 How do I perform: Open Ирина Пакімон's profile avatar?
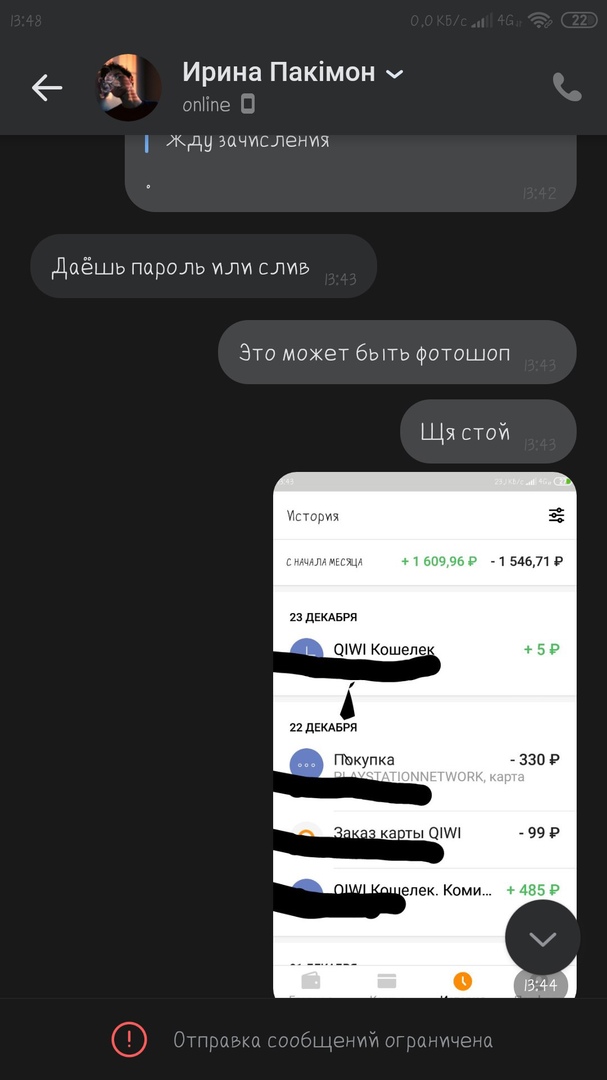(x=128, y=88)
